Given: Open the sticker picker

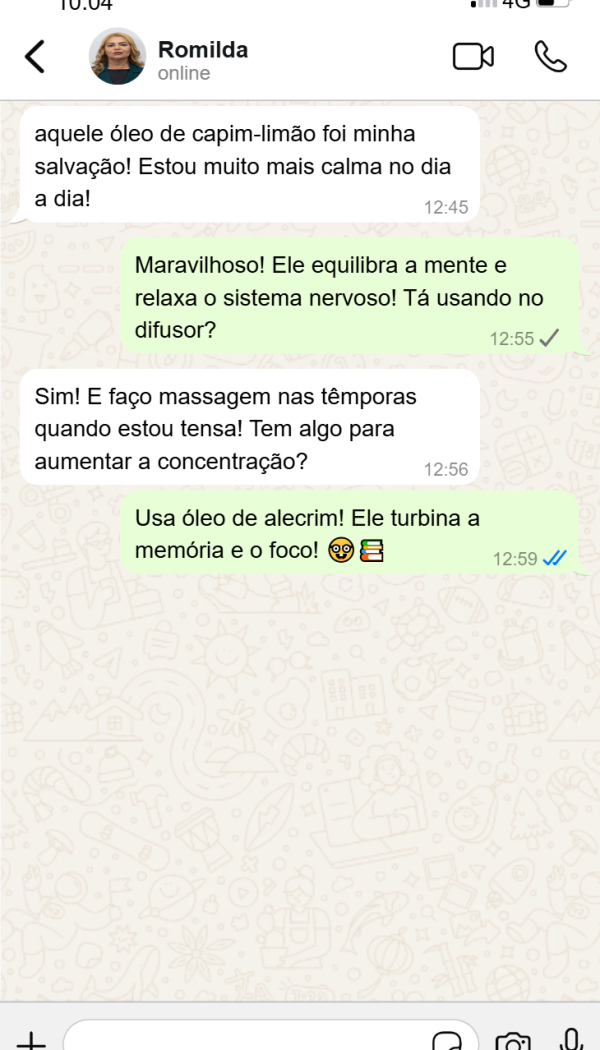Looking at the screenshot, I should [448, 1040].
